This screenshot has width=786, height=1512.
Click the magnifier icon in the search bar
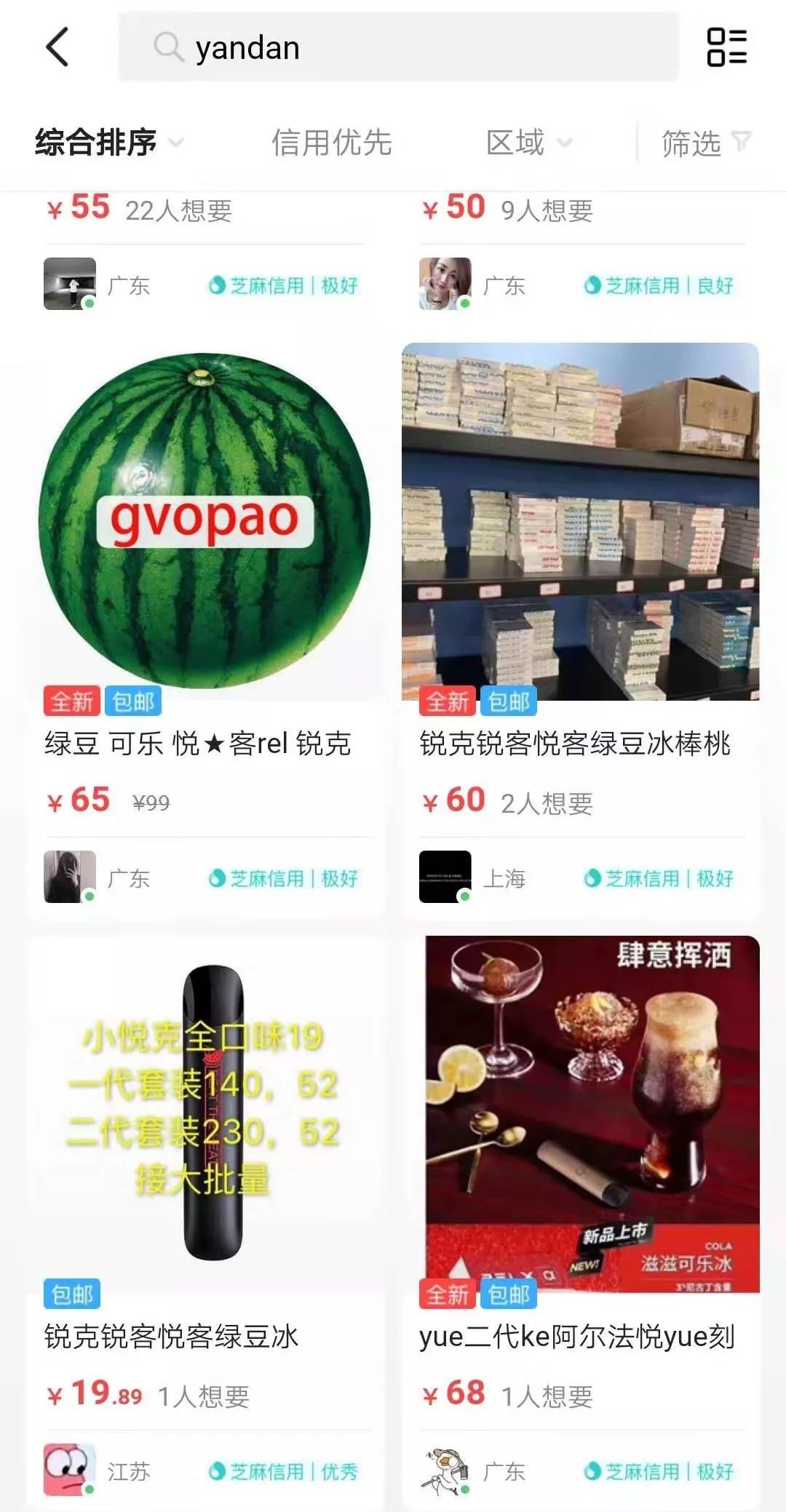pyautogui.click(x=169, y=48)
